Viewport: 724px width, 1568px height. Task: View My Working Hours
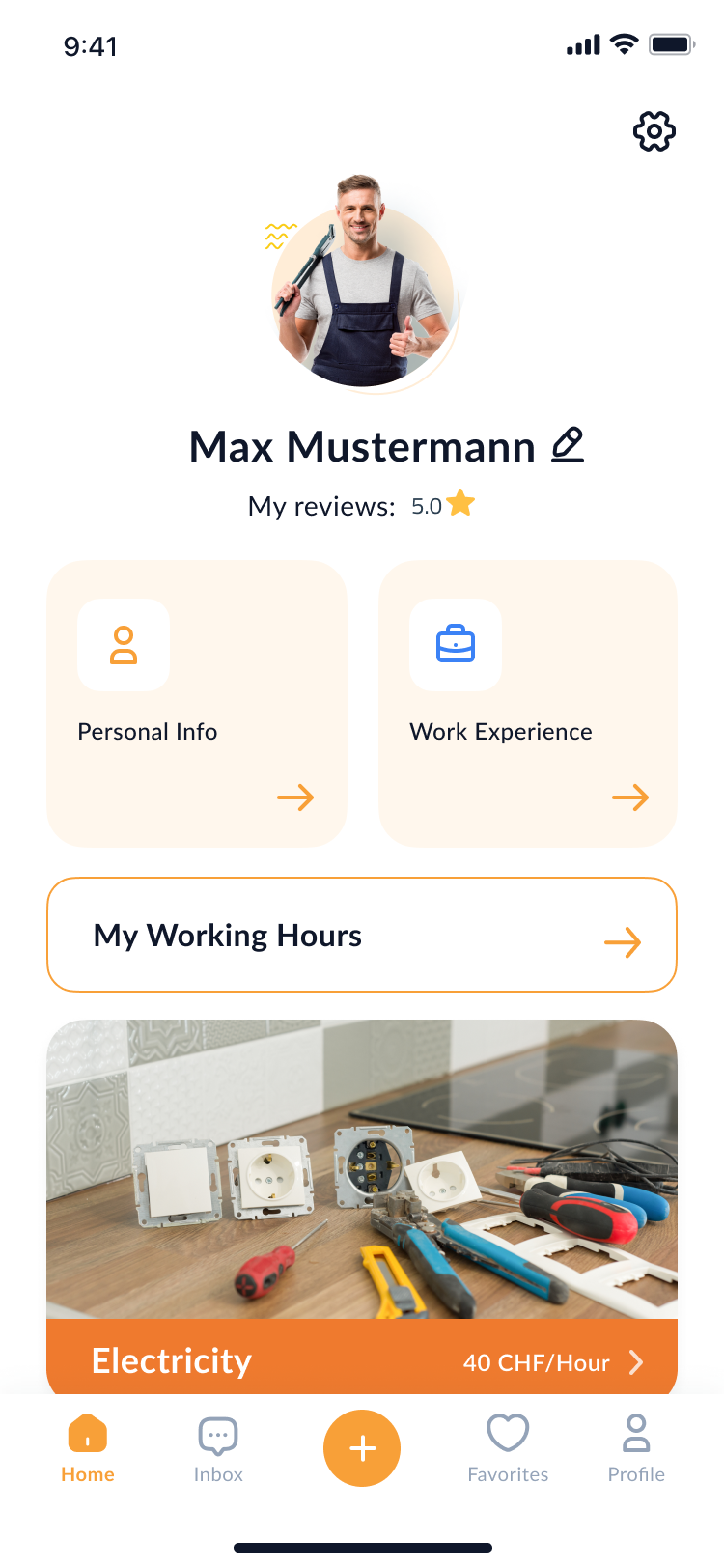tap(362, 935)
